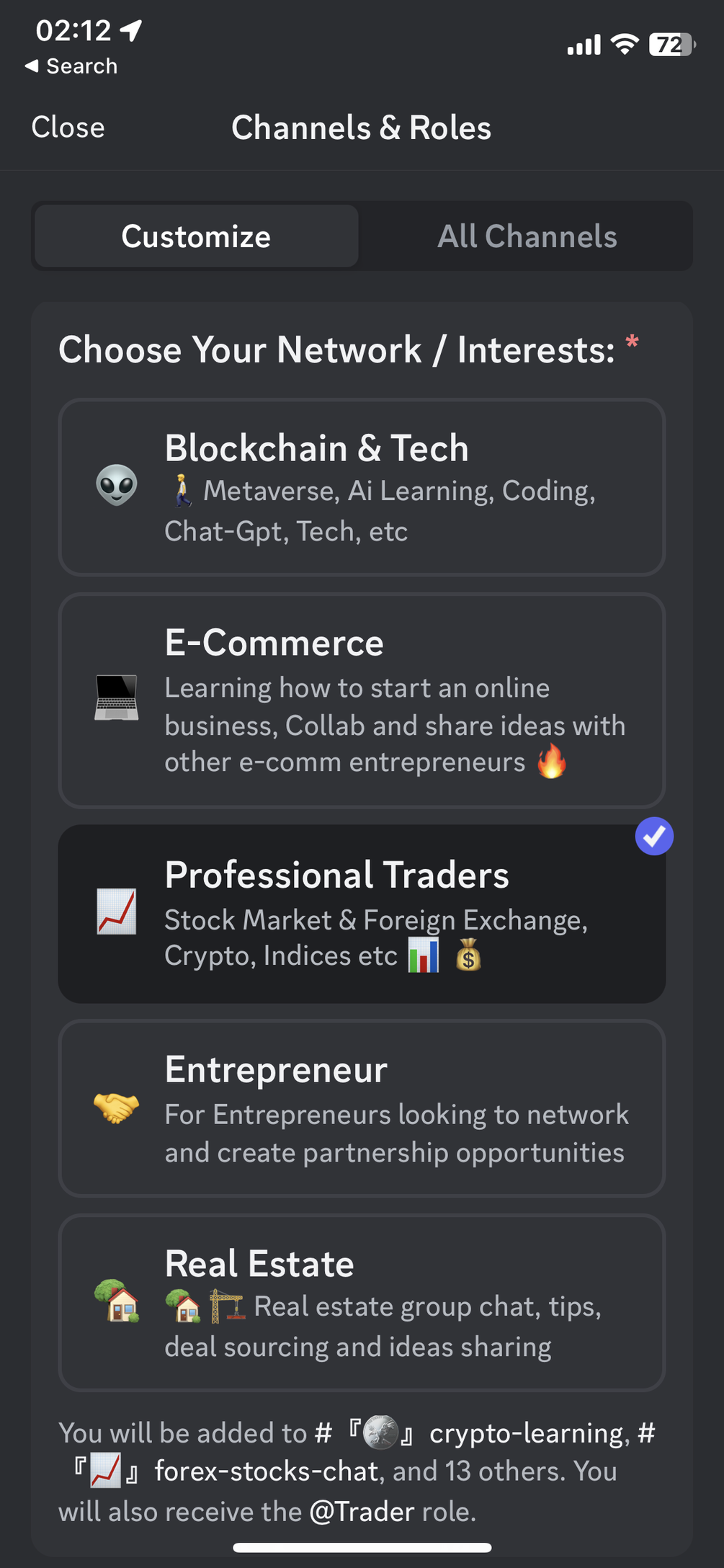Deselect the Professional Traders option

point(362,914)
